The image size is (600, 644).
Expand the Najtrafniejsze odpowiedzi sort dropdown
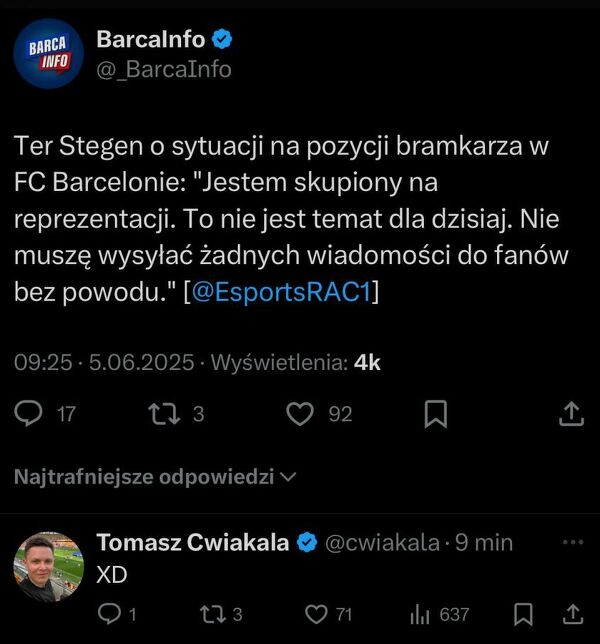[x=155, y=477]
